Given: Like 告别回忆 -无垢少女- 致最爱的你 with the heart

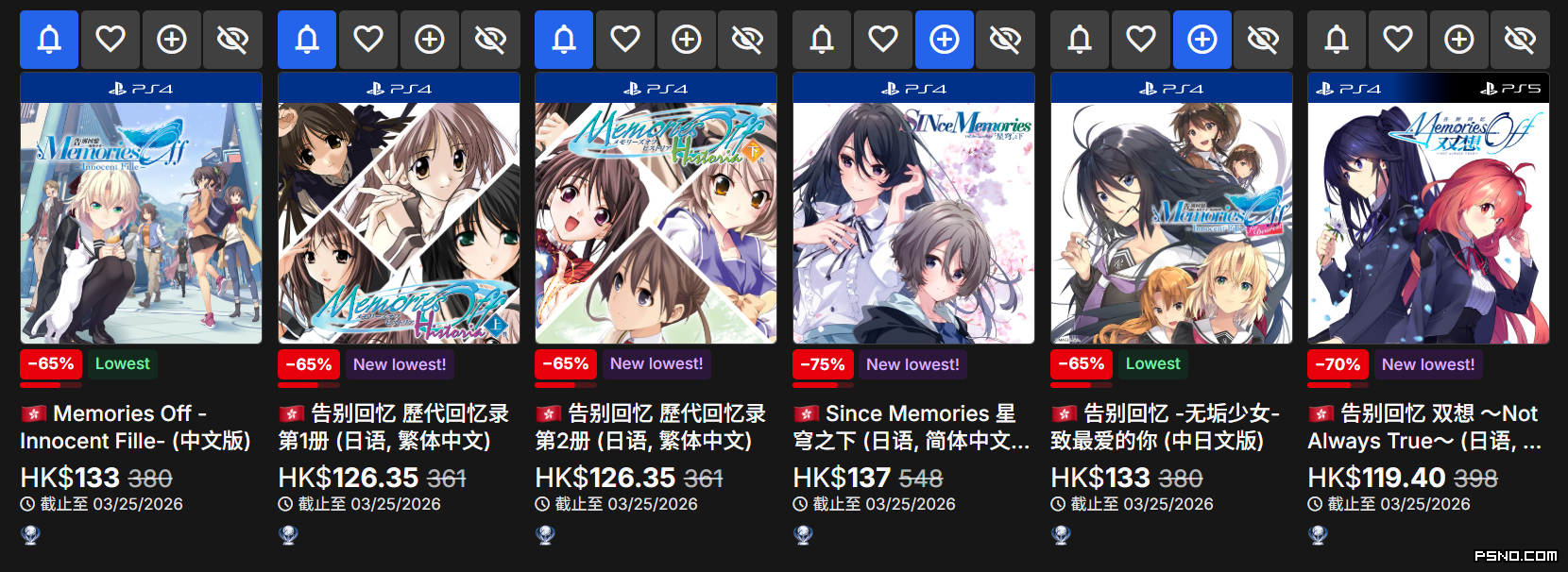Looking at the screenshot, I should [x=1141, y=40].
